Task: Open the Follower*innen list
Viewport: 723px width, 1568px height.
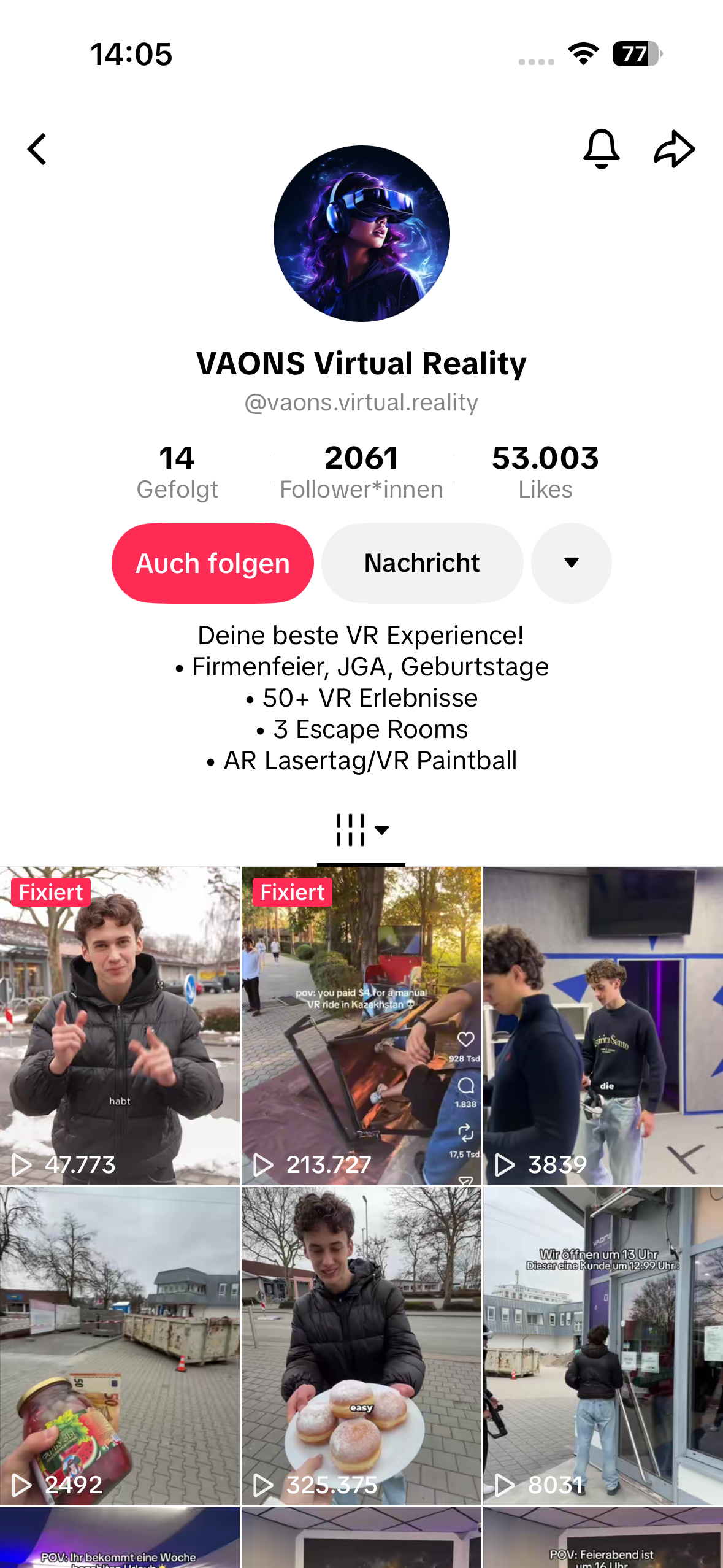Action: click(361, 472)
